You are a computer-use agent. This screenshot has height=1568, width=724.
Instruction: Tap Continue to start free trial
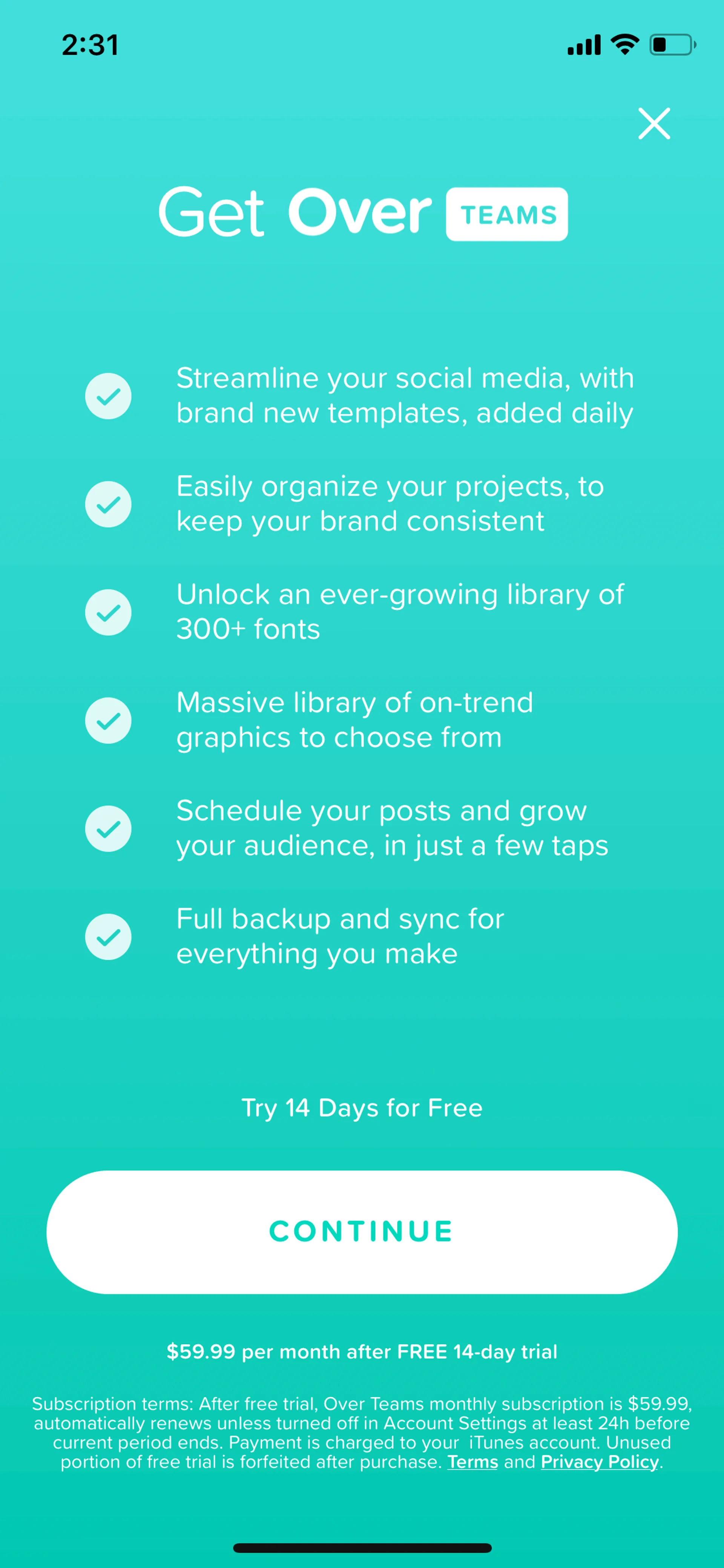[362, 1232]
